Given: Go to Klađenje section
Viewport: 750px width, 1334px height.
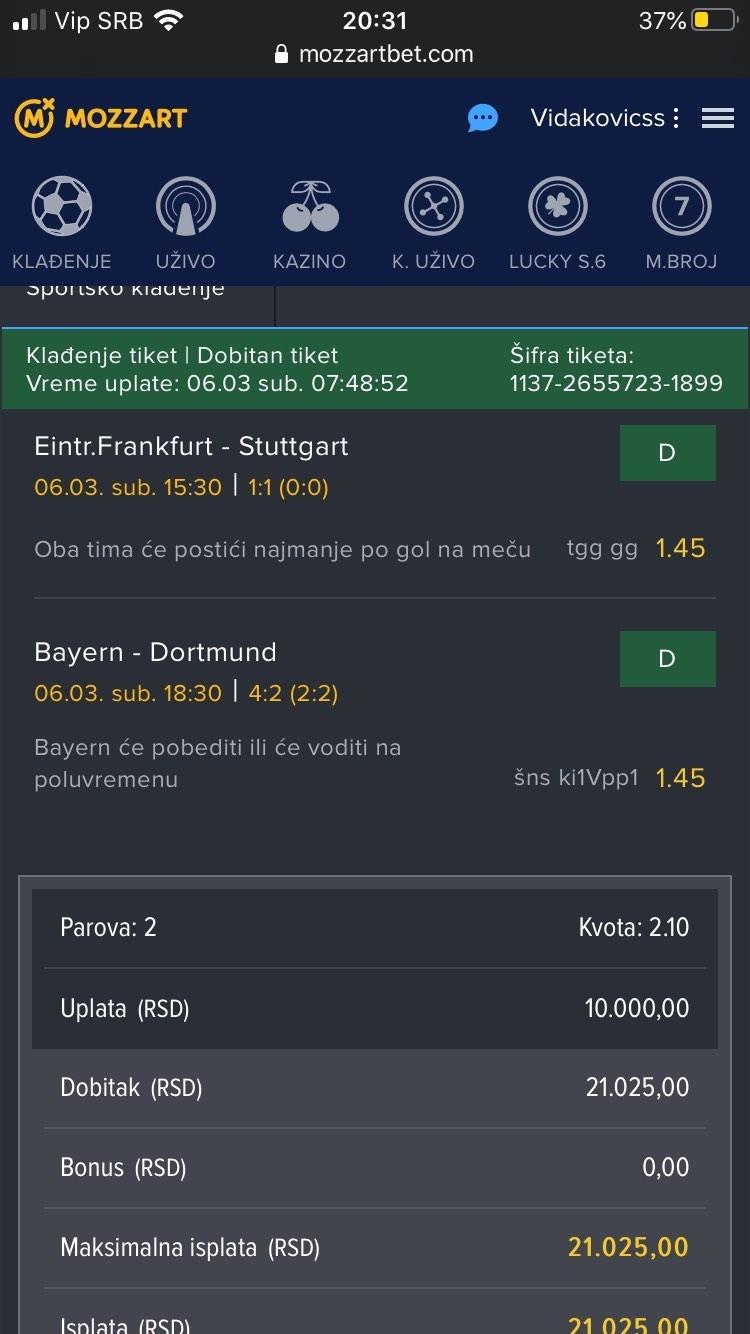Looking at the screenshot, I should [x=62, y=224].
